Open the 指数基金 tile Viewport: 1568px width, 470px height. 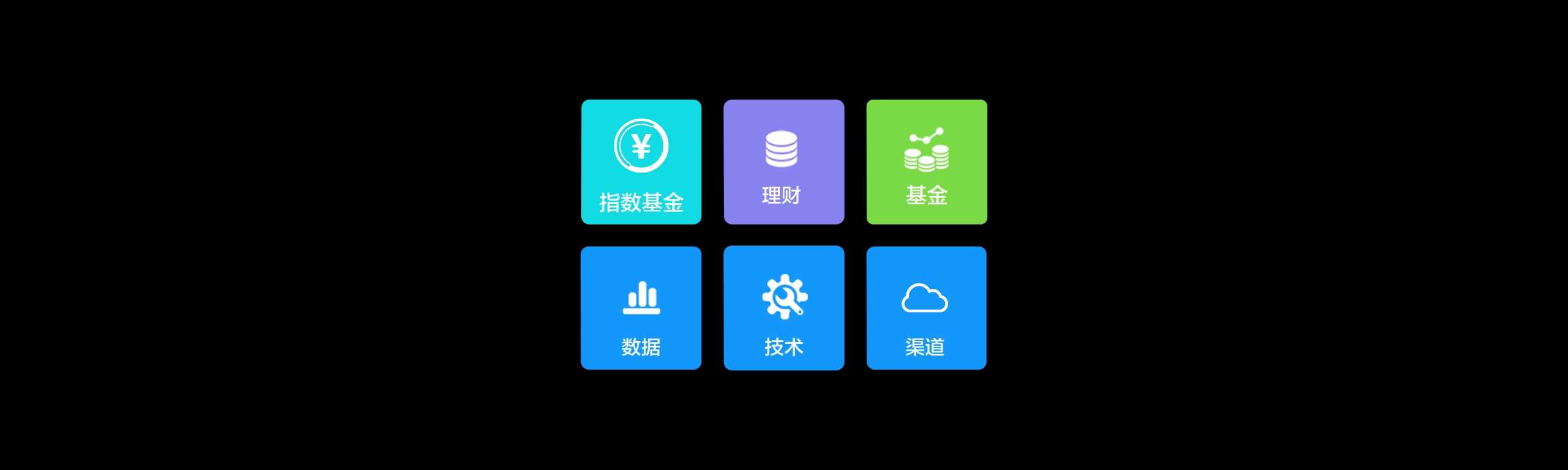[641, 162]
